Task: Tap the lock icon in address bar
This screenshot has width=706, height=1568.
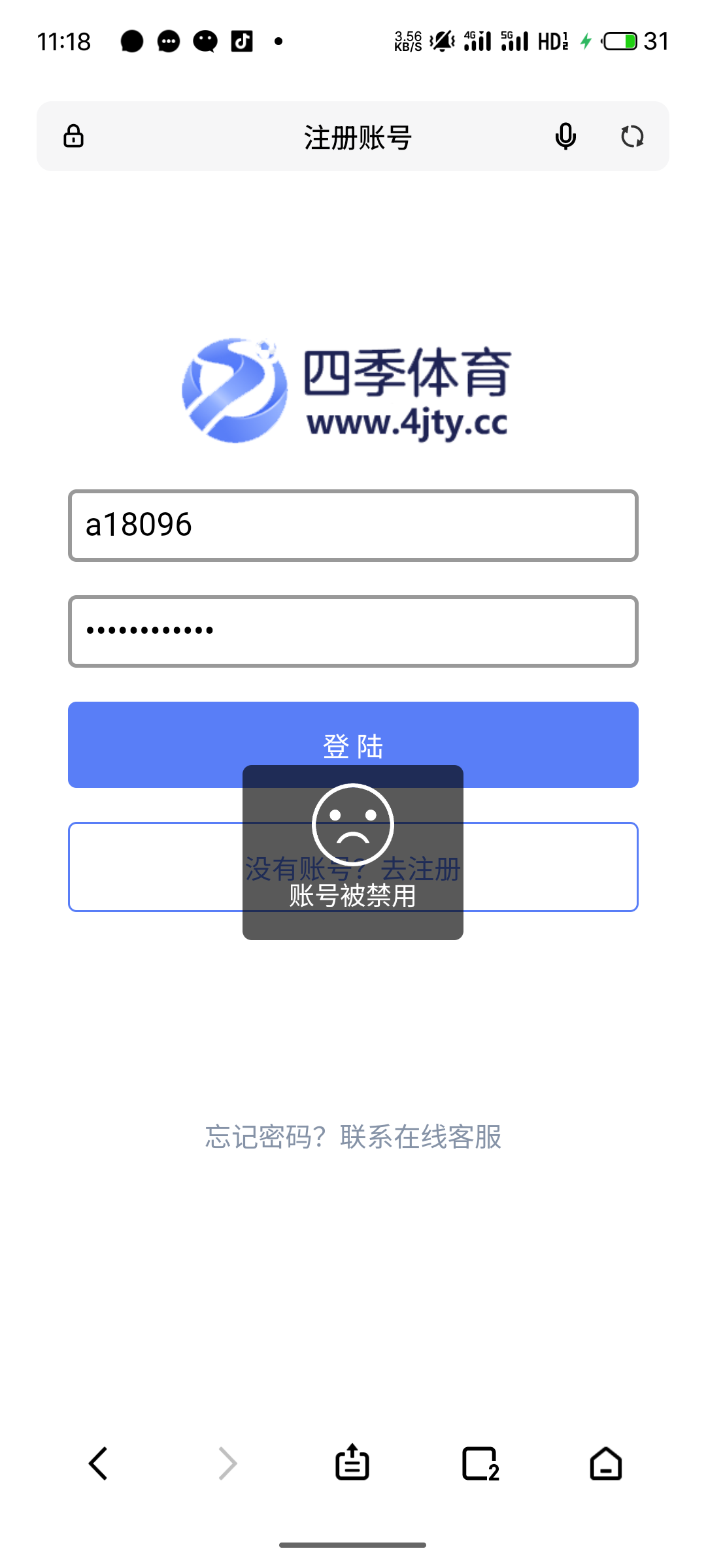Action: (x=73, y=137)
